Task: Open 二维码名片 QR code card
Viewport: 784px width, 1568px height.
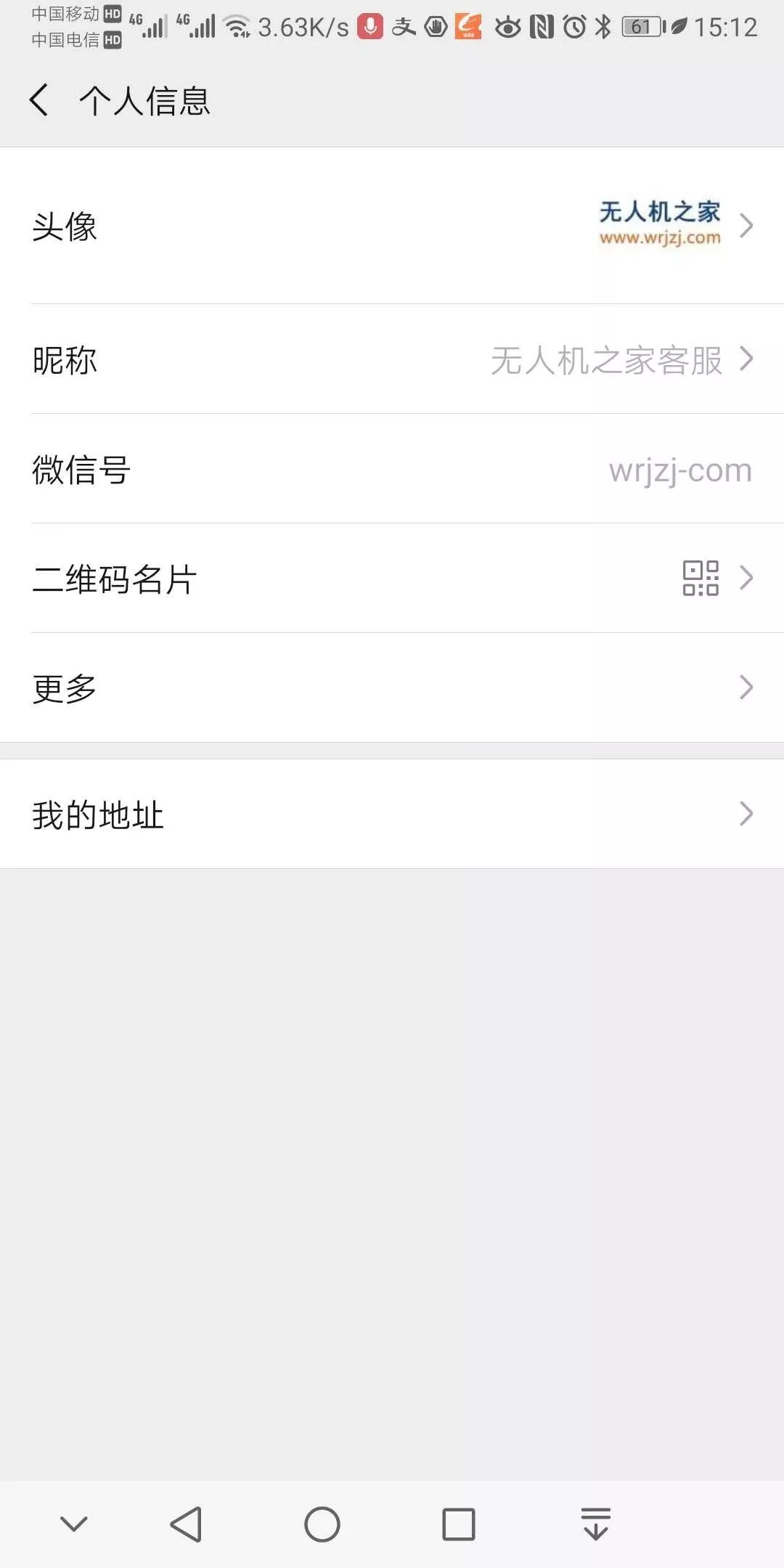Action: 392,579
